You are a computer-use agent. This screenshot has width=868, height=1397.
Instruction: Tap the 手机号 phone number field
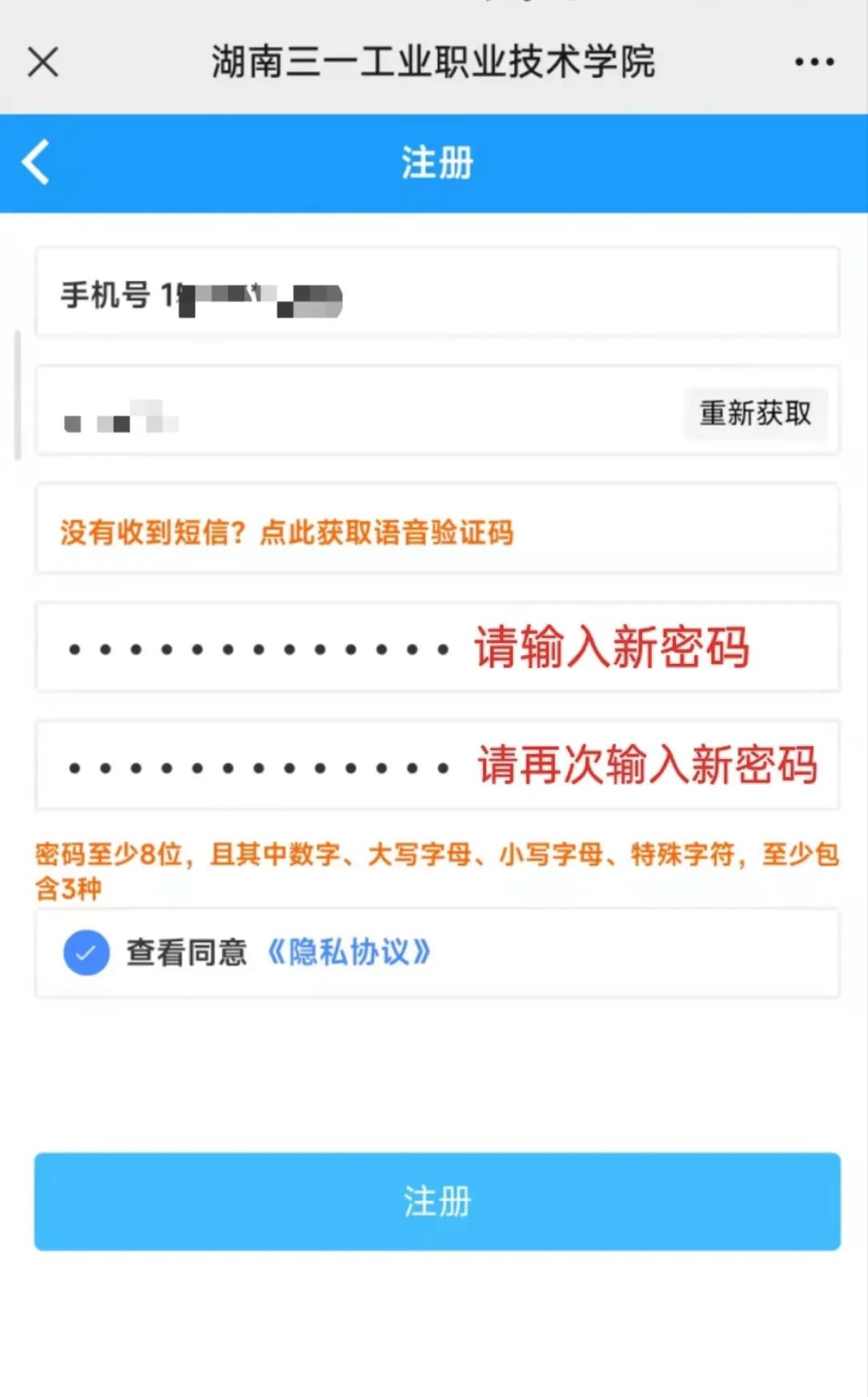coord(482,294)
